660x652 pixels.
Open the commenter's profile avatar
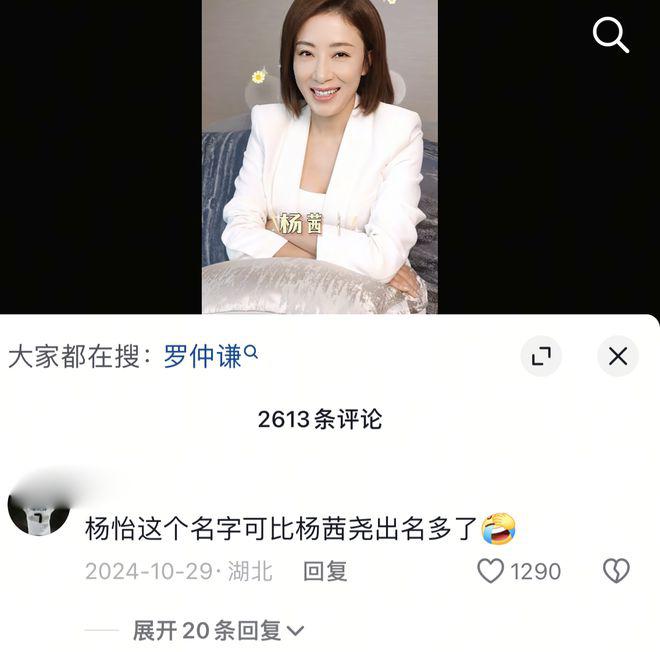38,509
